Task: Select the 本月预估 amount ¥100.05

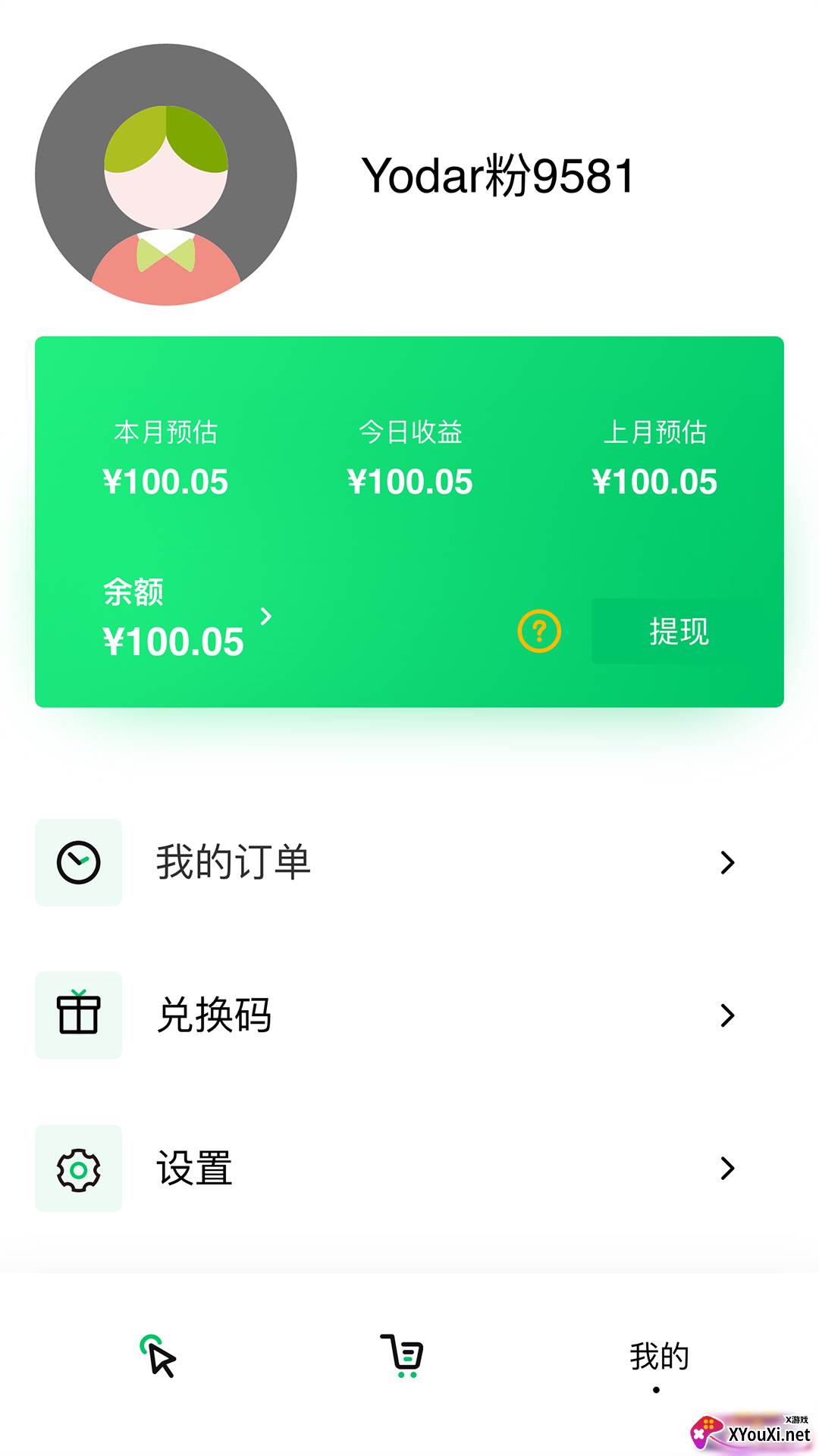Action: tap(168, 480)
